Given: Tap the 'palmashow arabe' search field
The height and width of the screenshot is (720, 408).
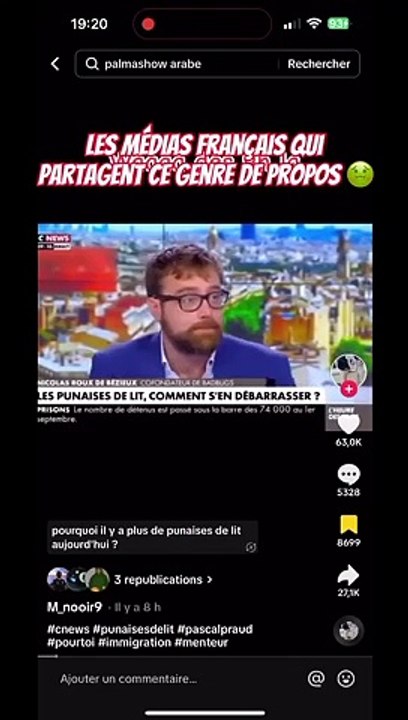Looking at the screenshot, I should [x=181, y=64].
